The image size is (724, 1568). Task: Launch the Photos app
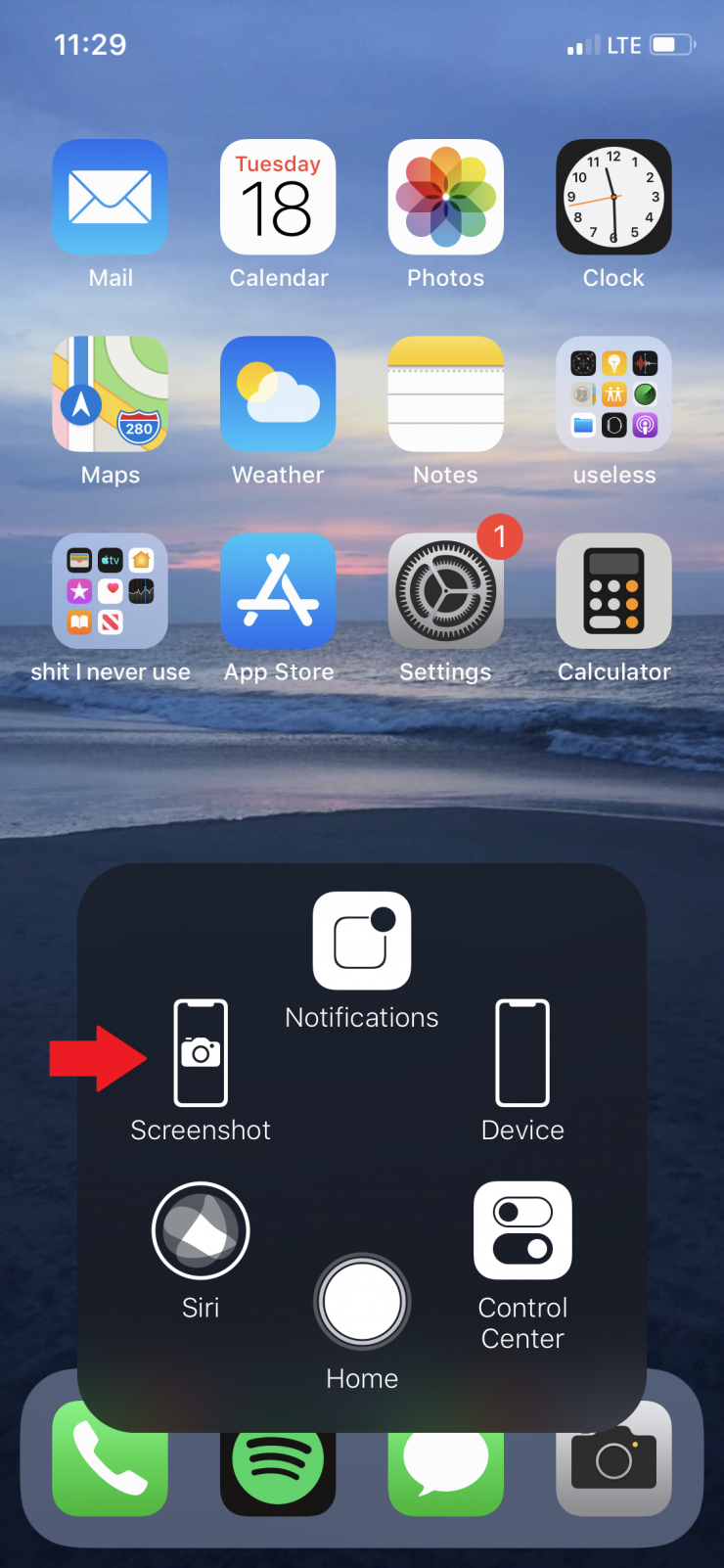(445, 197)
